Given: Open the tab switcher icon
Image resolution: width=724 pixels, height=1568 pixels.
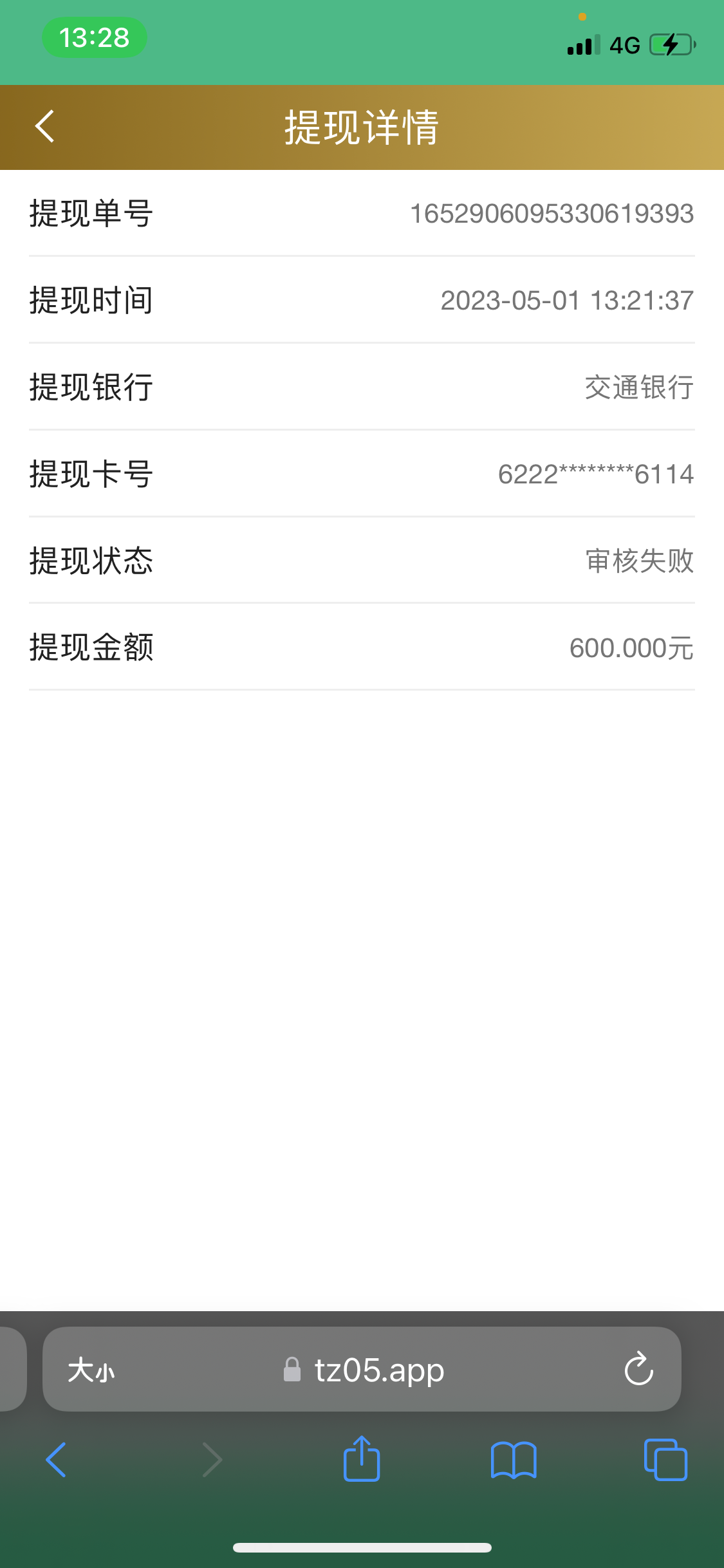Looking at the screenshot, I should coord(667,1460).
